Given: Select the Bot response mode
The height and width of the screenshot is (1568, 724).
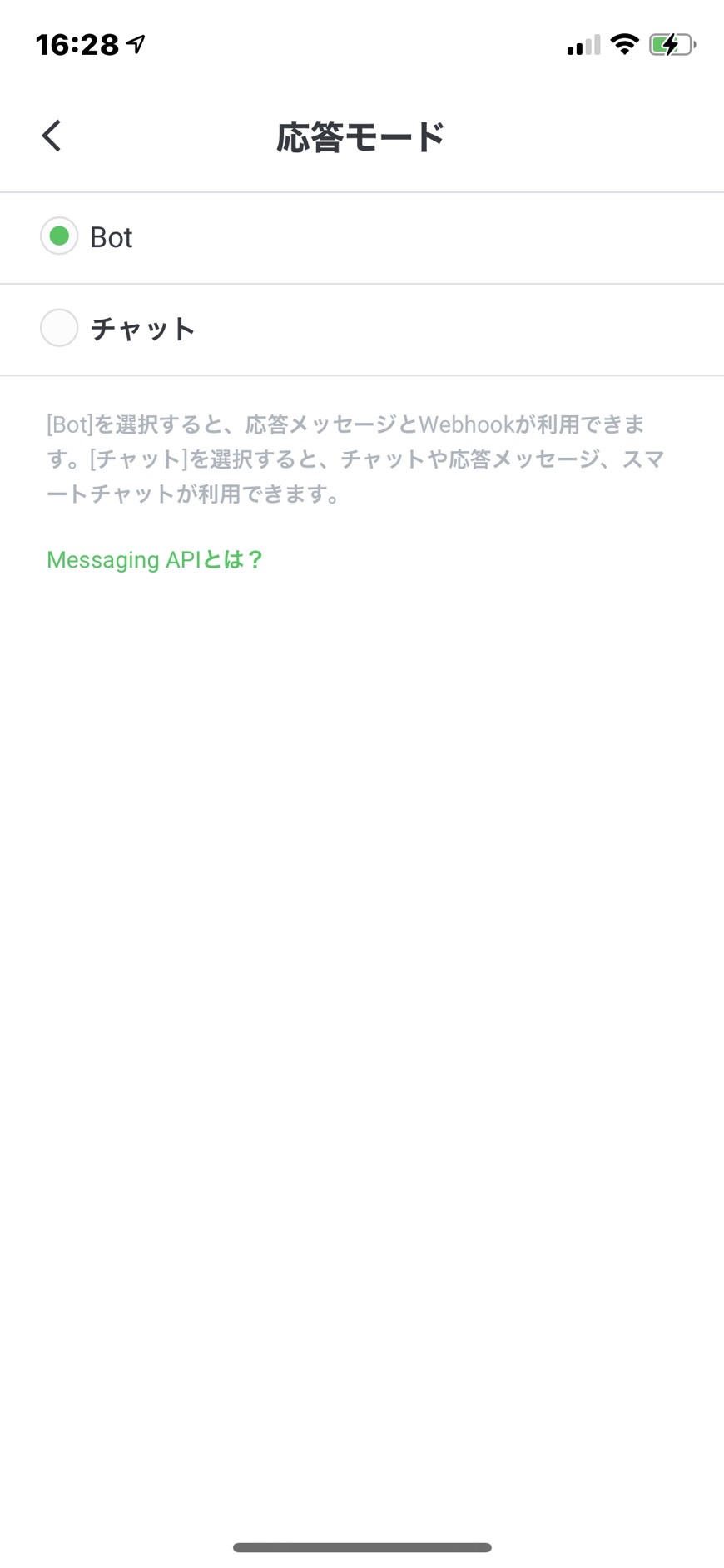Looking at the screenshot, I should coord(362,238).
